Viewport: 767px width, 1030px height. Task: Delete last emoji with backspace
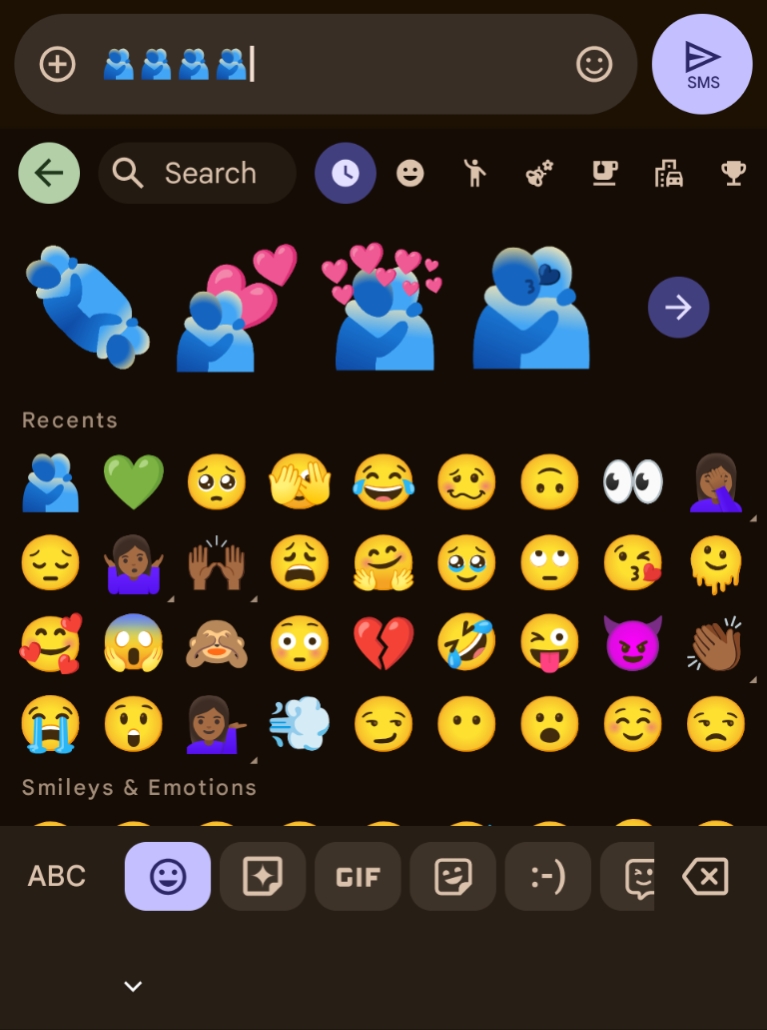705,877
